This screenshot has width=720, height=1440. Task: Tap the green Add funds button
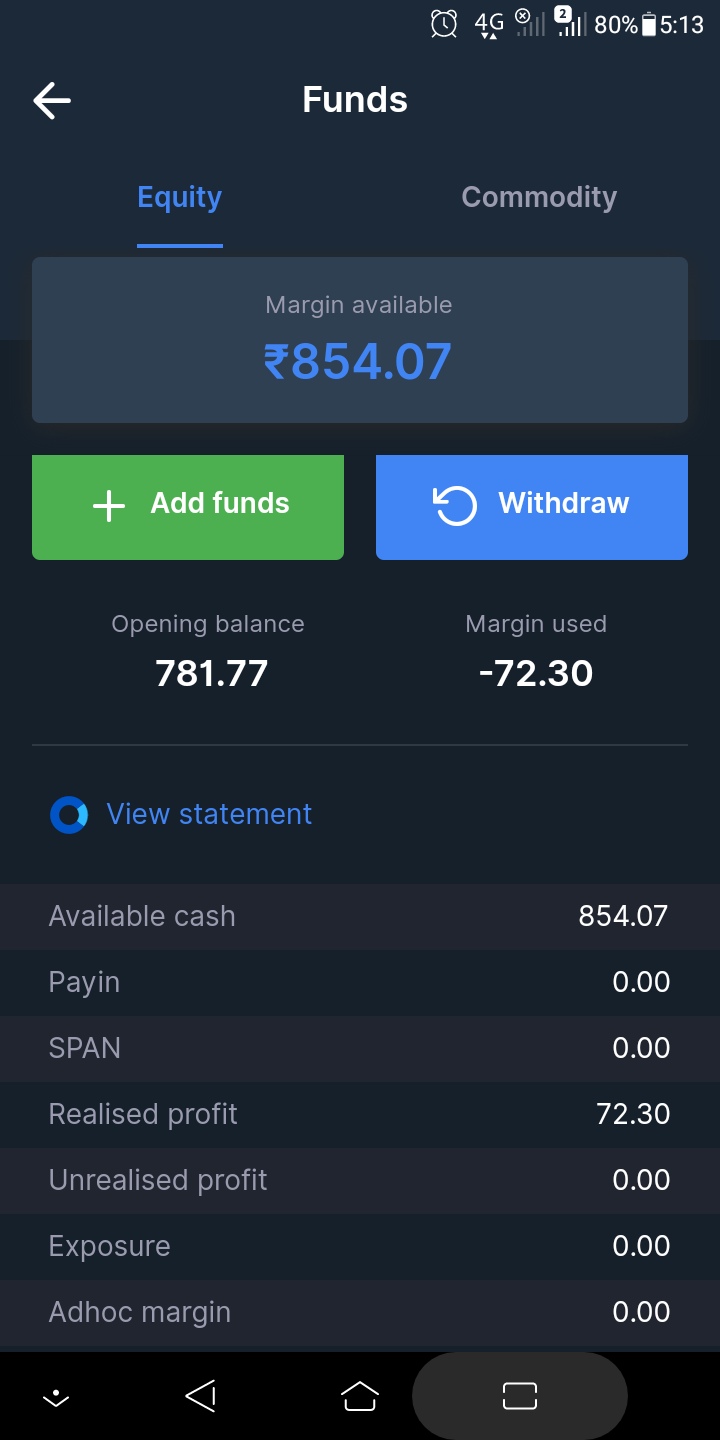coord(188,507)
